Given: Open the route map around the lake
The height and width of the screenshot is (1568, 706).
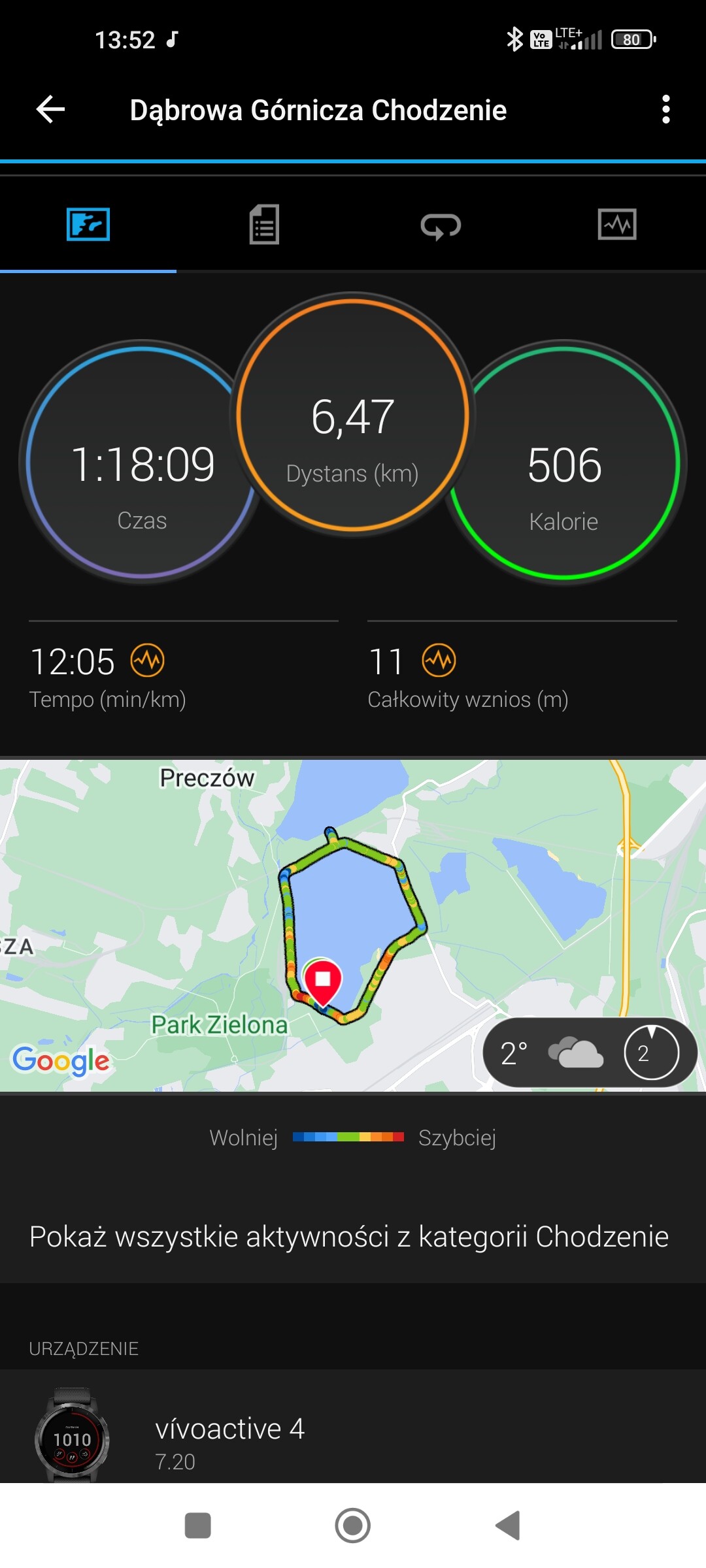Looking at the screenshot, I should [353, 925].
